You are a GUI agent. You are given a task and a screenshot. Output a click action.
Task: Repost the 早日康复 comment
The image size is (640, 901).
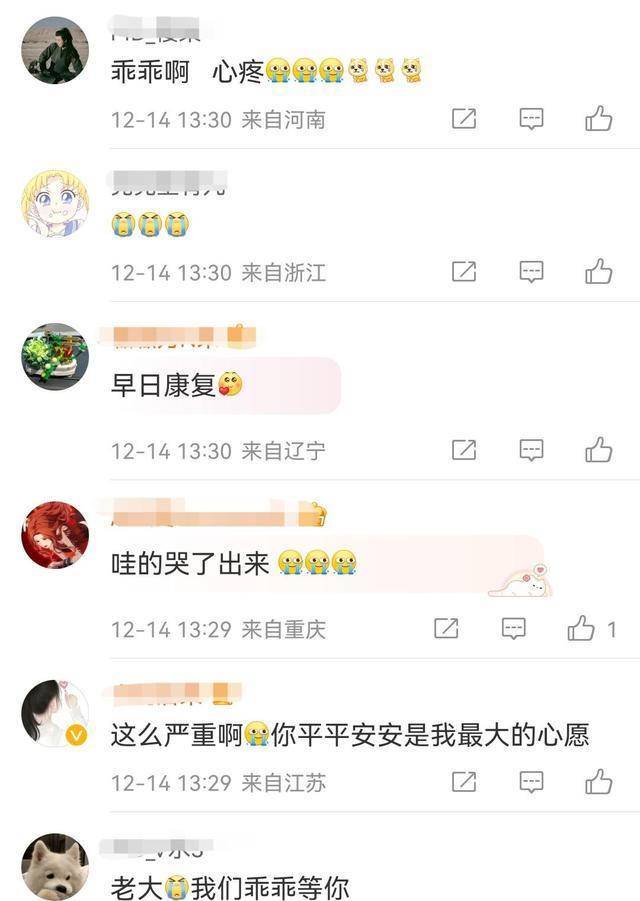[x=464, y=450]
